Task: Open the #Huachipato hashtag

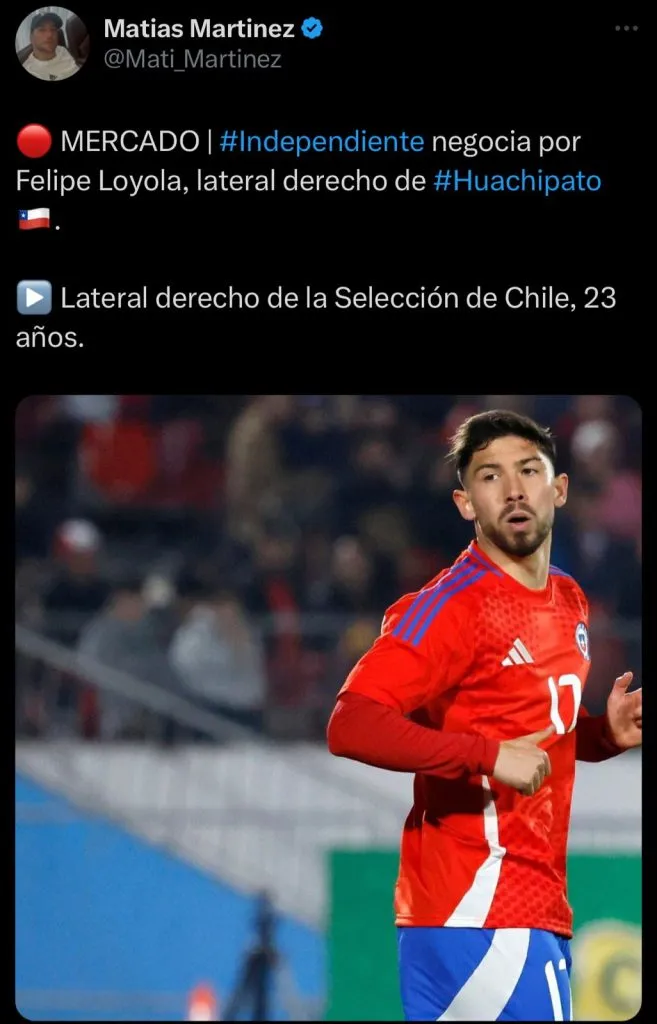Action: click(516, 182)
